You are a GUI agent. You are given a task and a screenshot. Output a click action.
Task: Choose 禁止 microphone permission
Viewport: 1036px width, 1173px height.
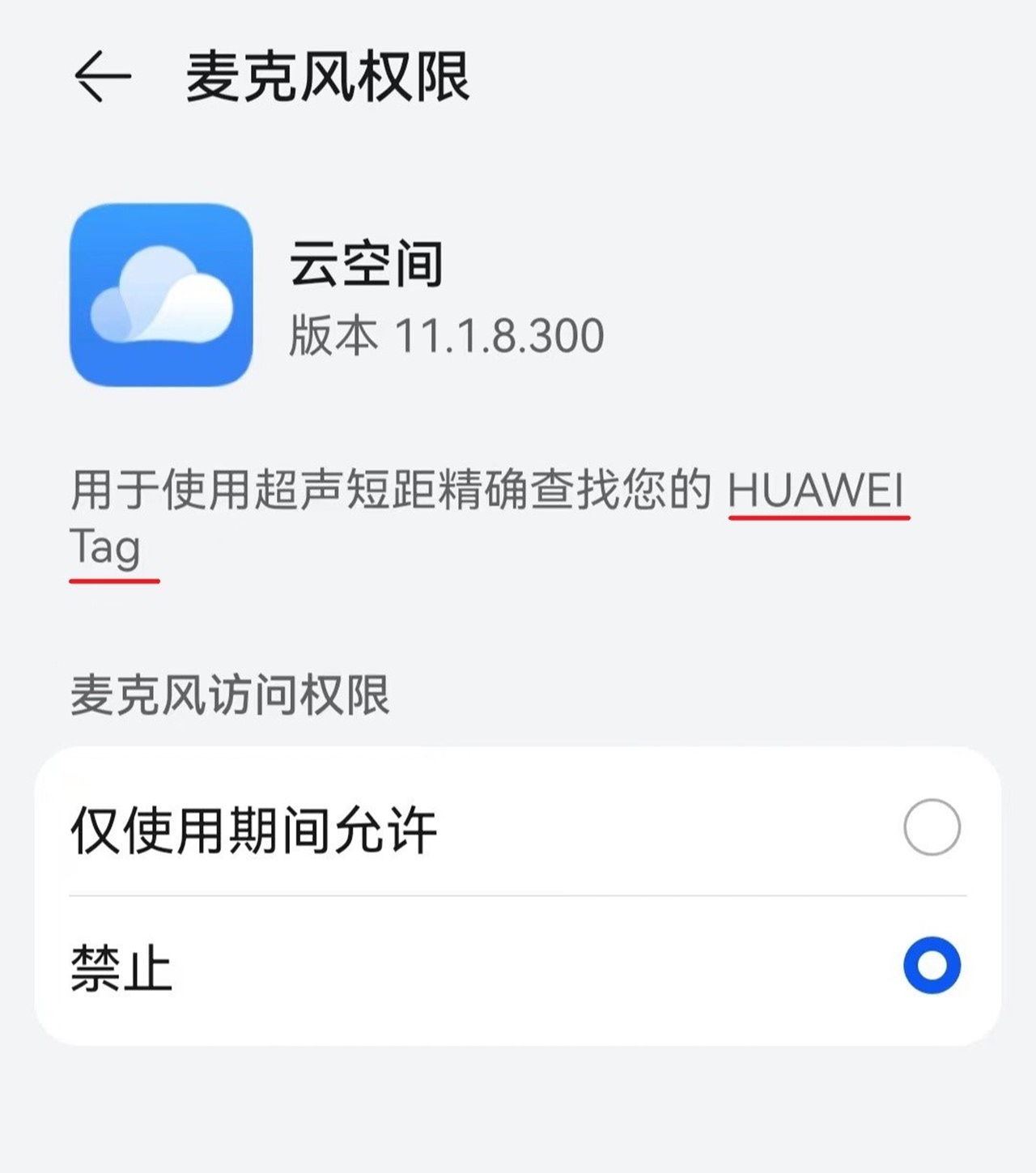(931, 966)
